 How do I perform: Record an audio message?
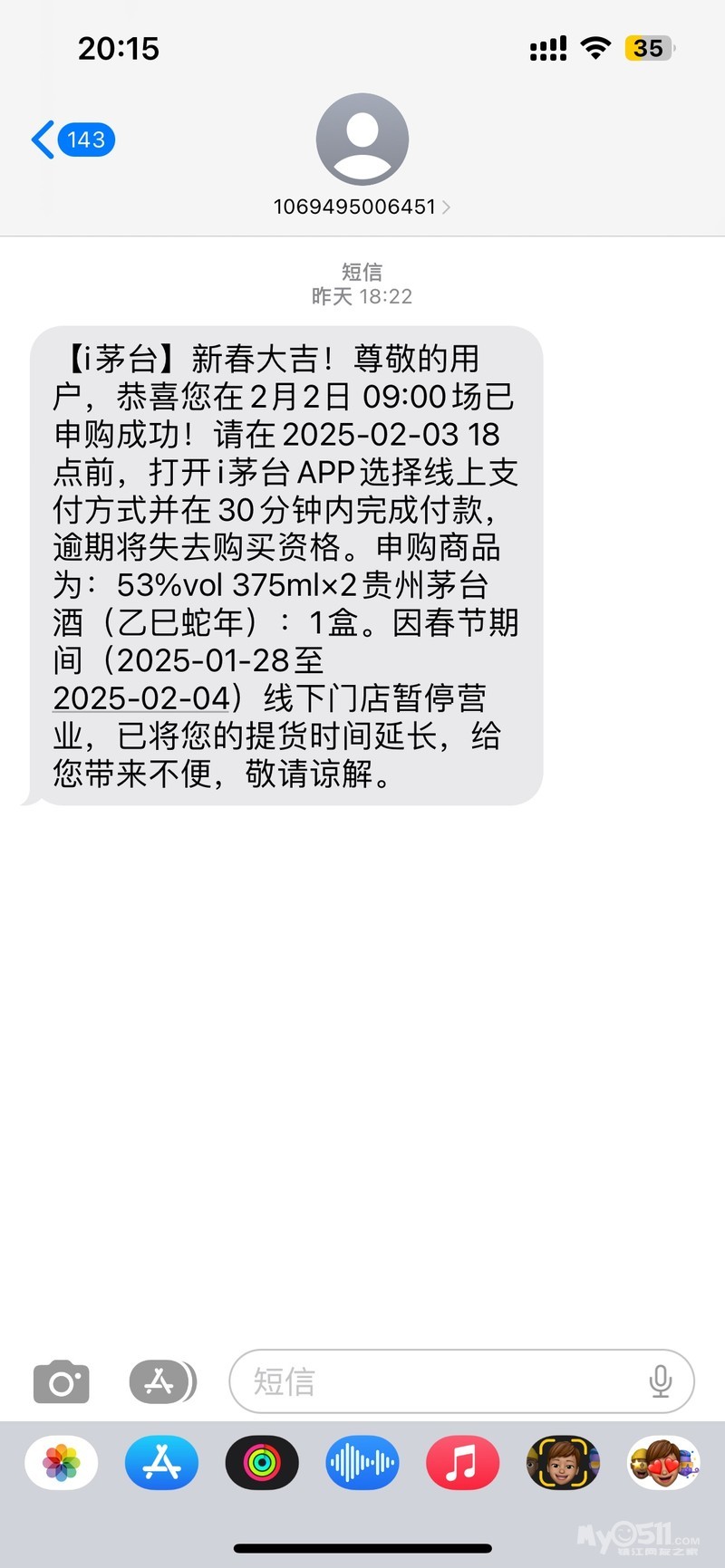click(x=362, y=1462)
